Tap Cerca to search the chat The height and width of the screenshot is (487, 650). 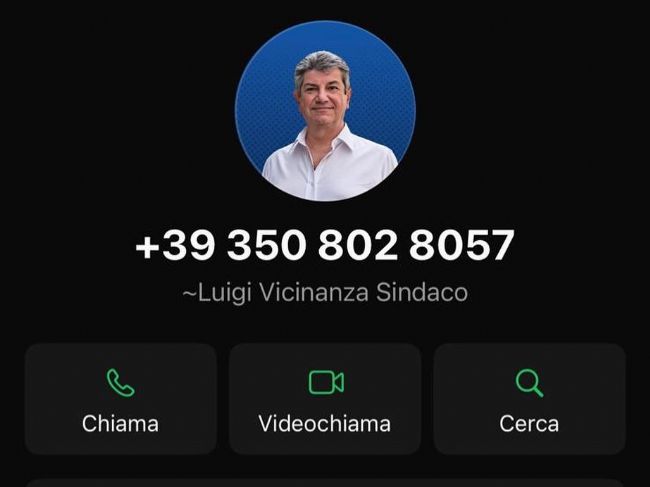529,399
